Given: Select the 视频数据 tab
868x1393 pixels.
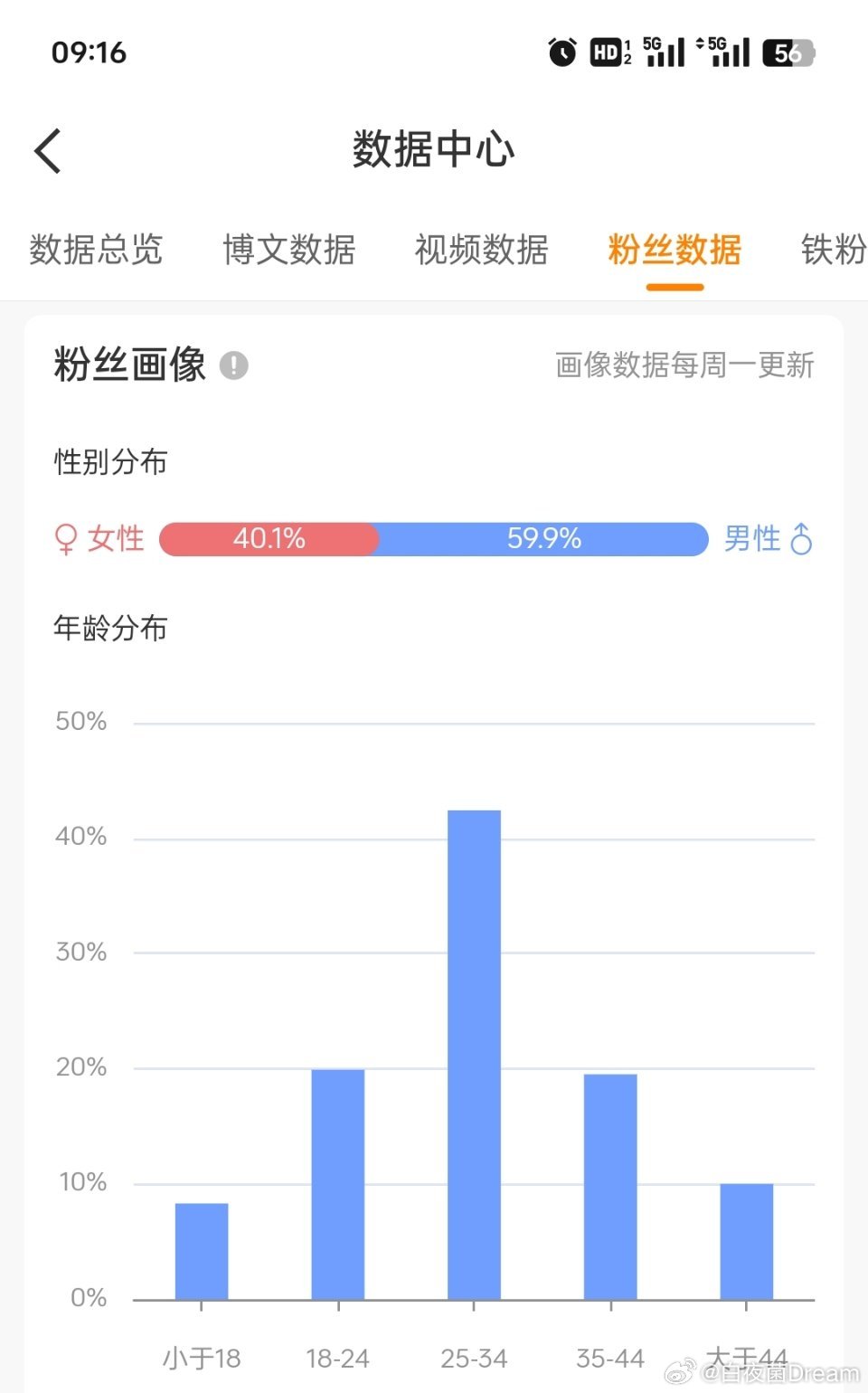Looking at the screenshot, I should [x=480, y=251].
